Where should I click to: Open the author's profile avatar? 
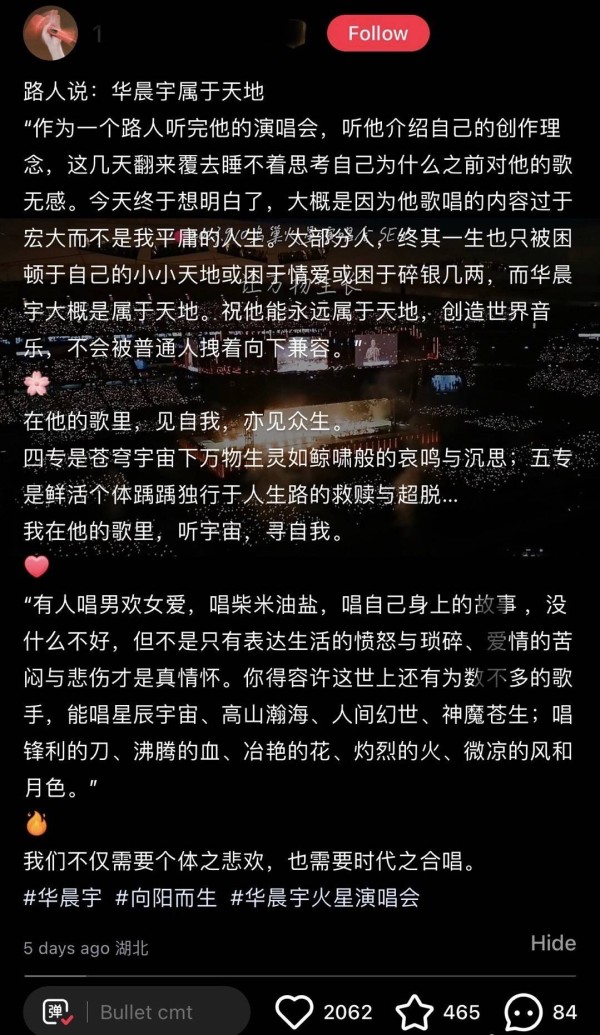[x=50, y=33]
